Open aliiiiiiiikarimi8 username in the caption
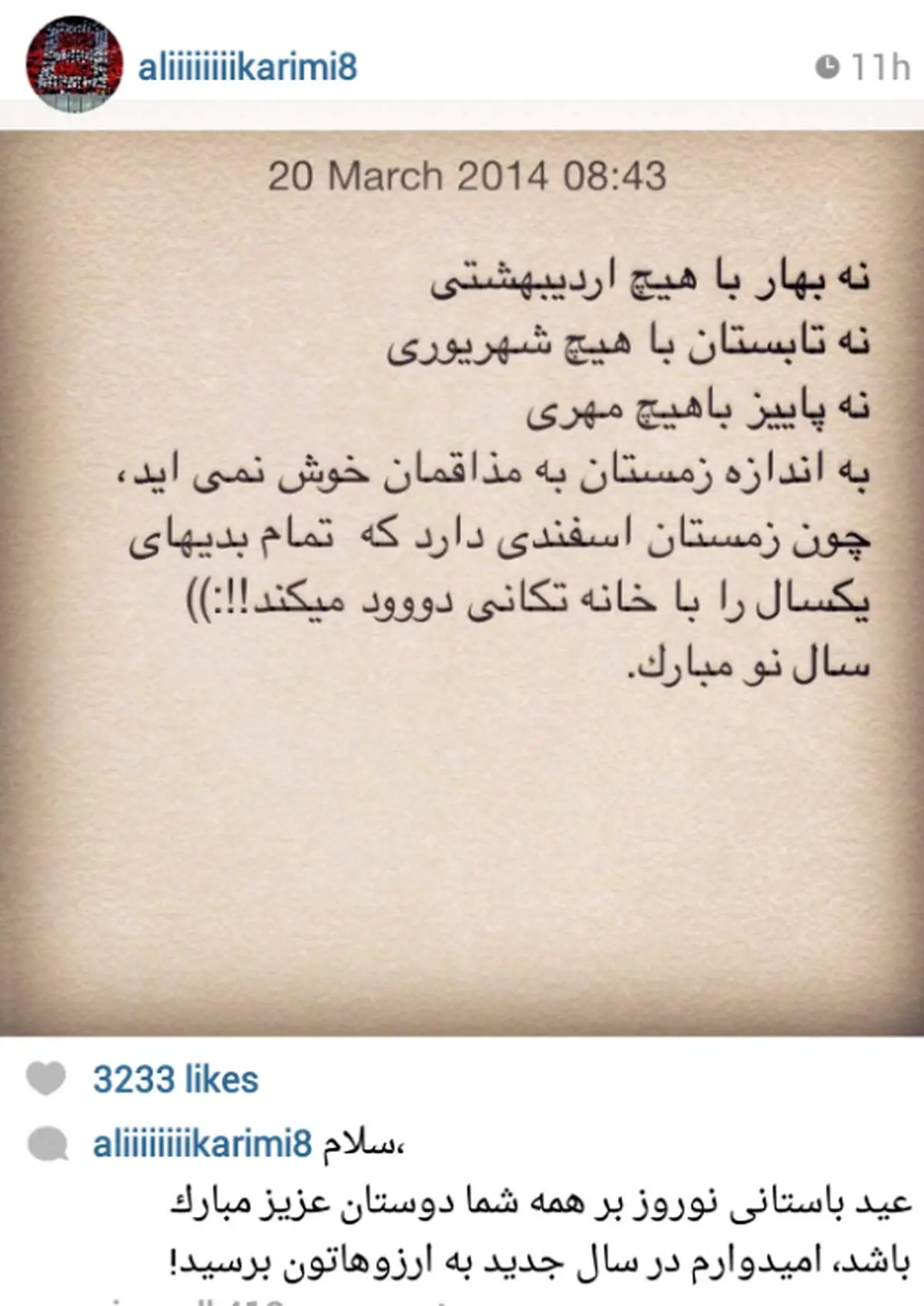The height and width of the screenshot is (1306, 924). [202, 1144]
